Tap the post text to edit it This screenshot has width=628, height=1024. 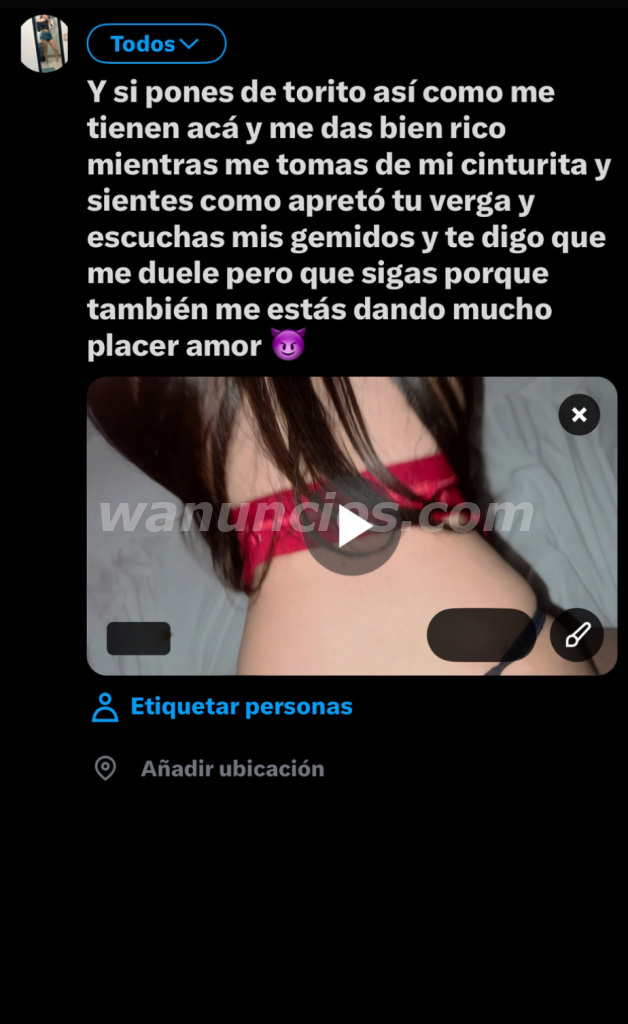point(349,219)
